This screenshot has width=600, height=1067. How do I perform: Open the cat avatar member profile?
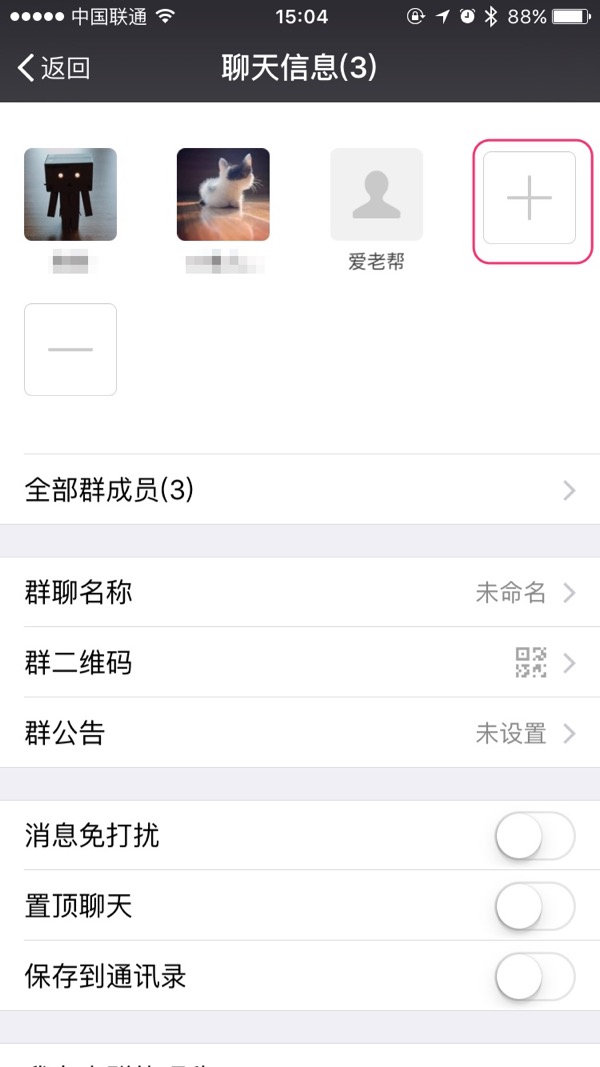[x=223, y=195]
